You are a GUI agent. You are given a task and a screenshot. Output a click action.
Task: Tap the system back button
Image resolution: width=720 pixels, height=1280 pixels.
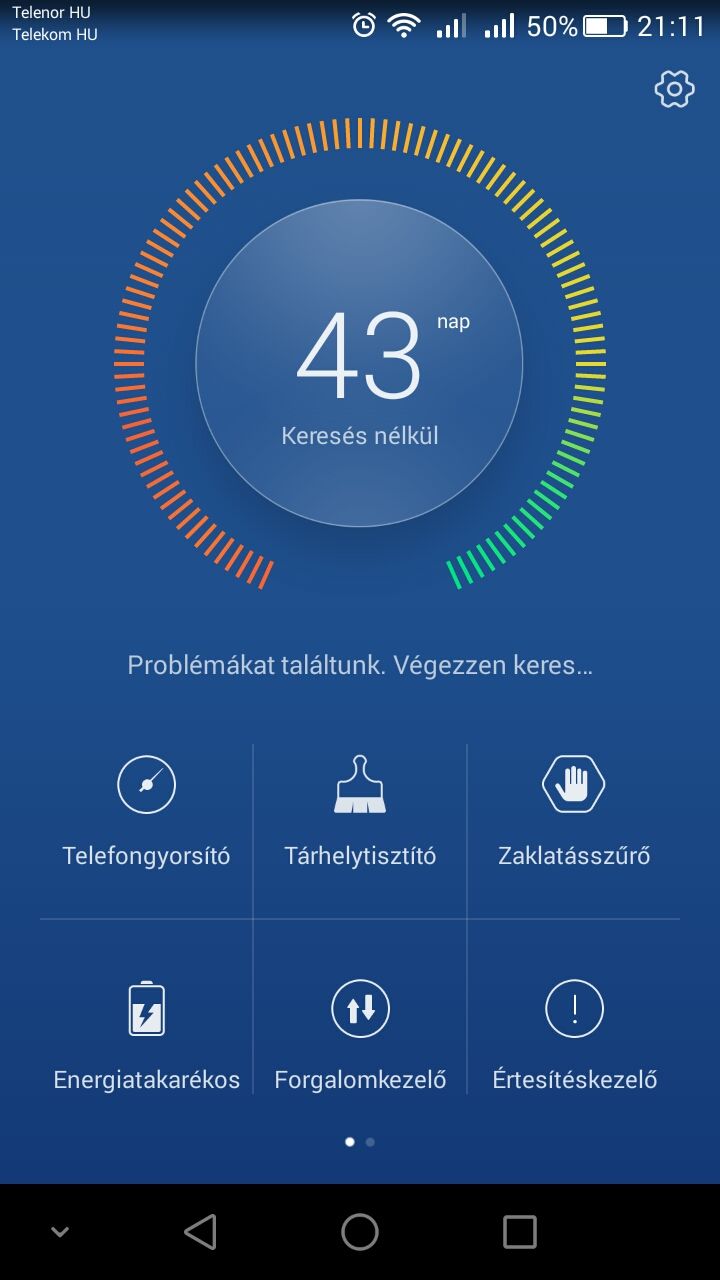point(200,1232)
